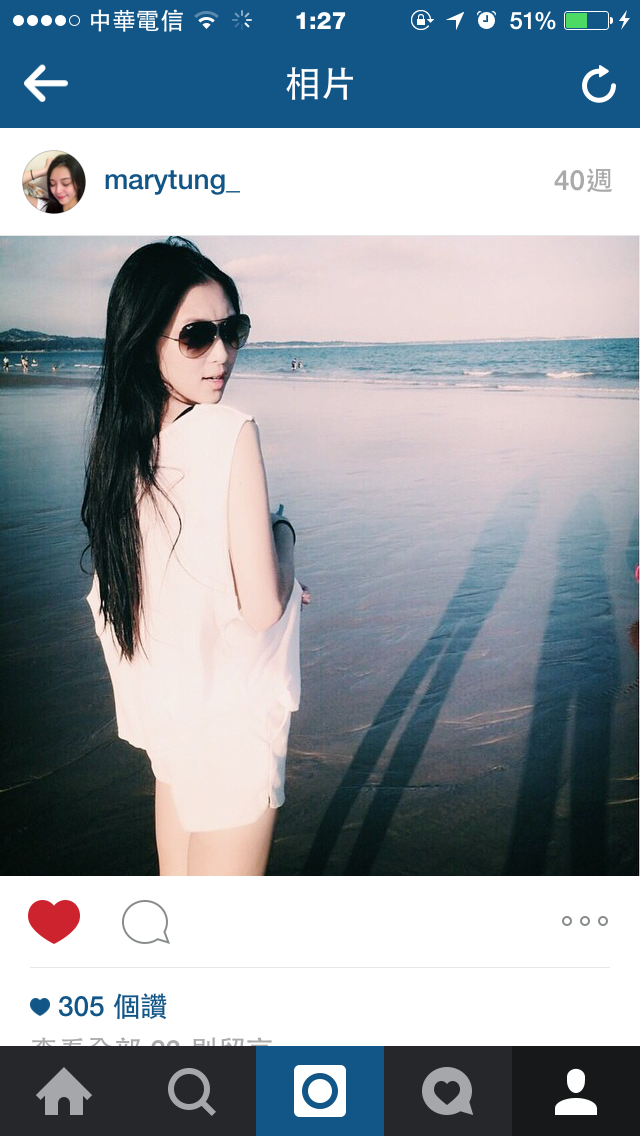Screen dimensions: 640x1136
Task: Switch to the activity heart tab
Action: tap(447, 1091)
